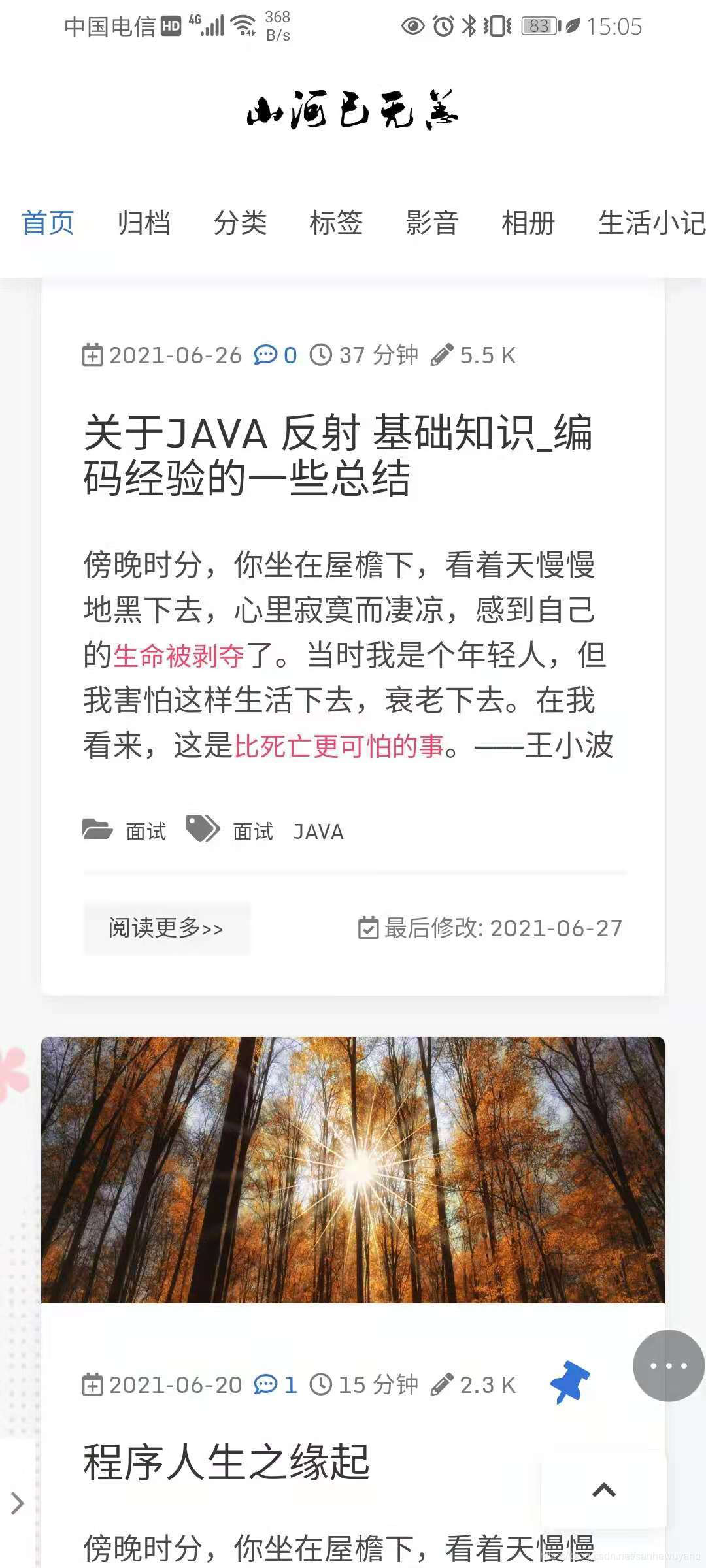Click the tag icon before 面试 label

(203, 828)
